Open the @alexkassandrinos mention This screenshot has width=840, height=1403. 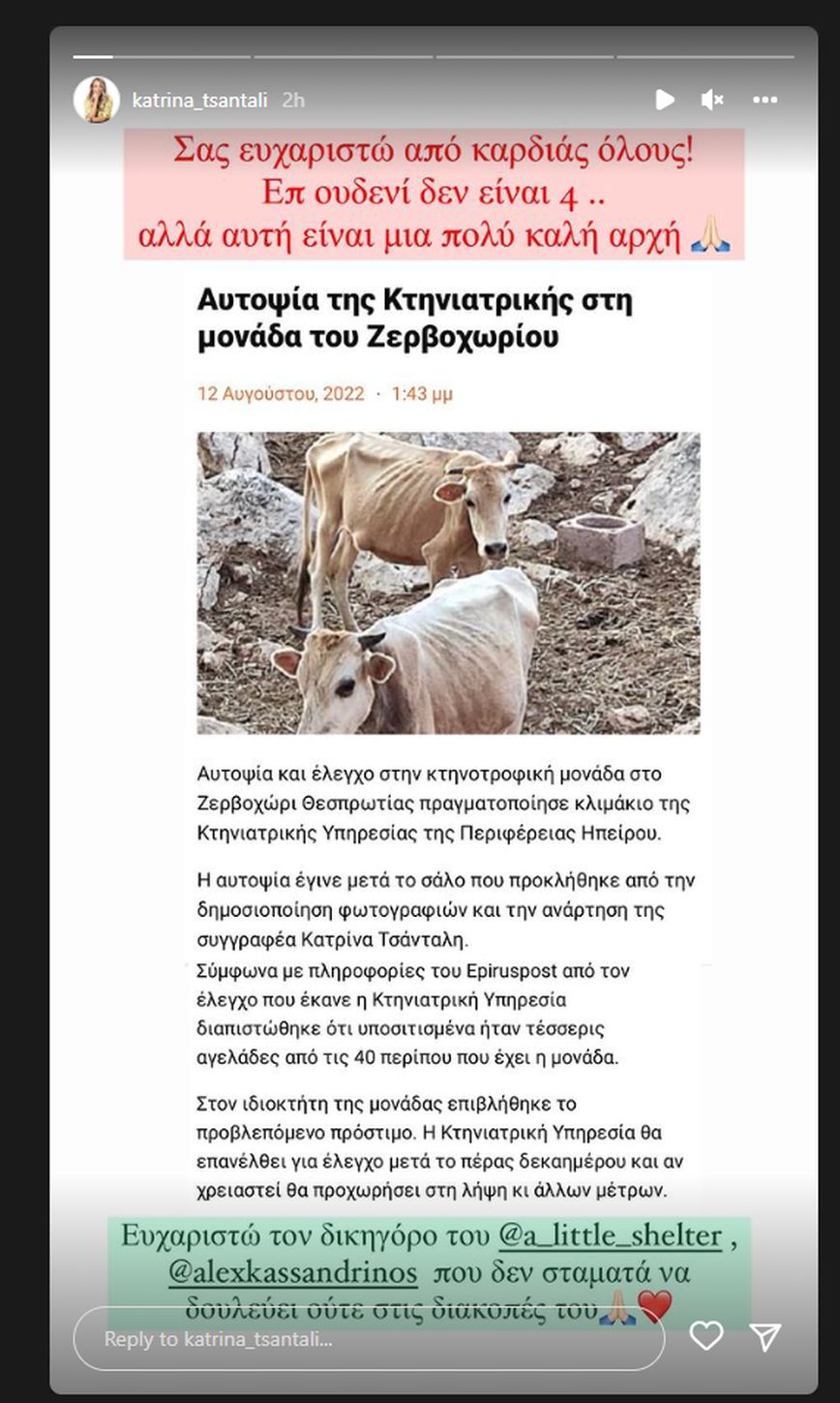292,1271
